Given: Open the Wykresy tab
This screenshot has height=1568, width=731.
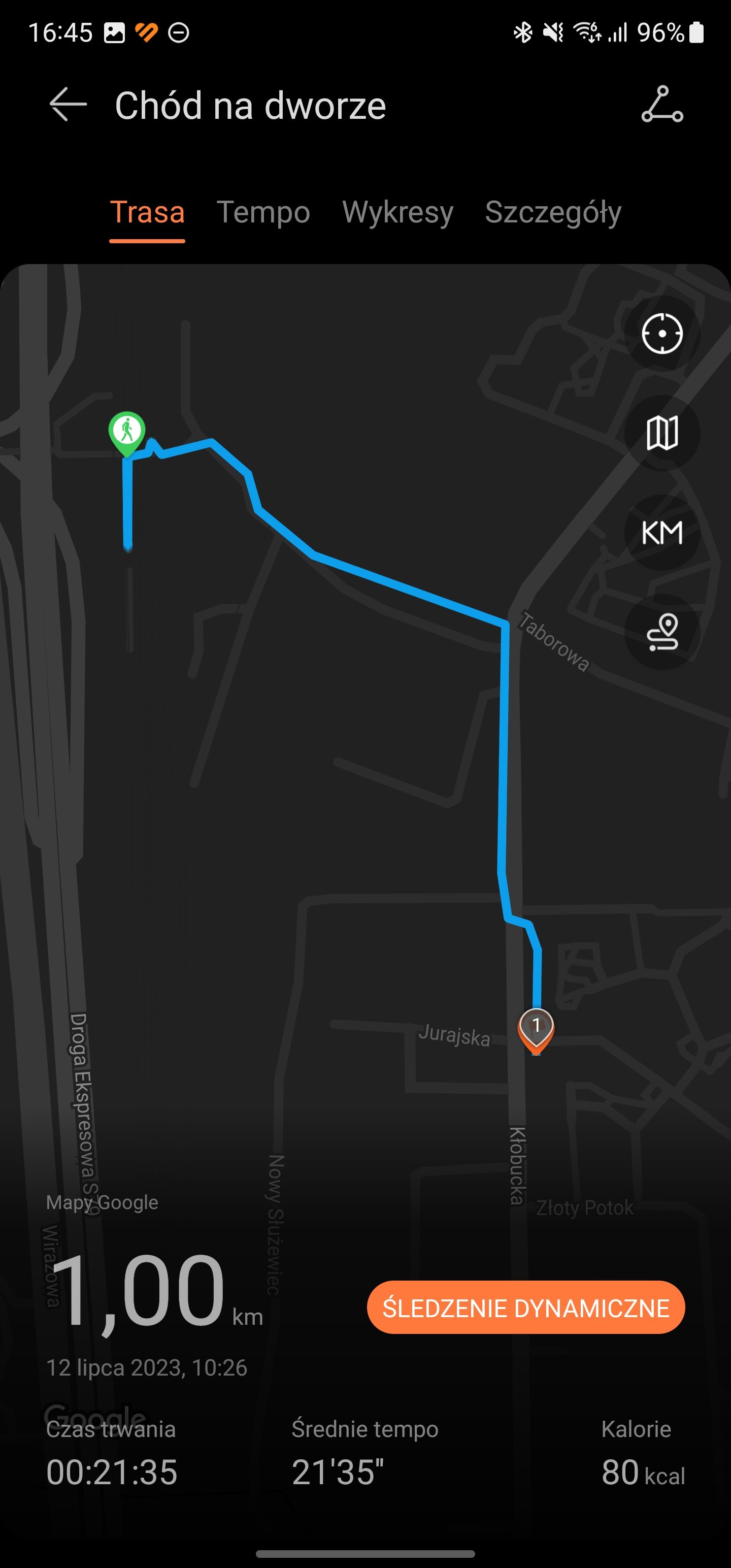Looking at the screenshot, I should click(397, 213).
